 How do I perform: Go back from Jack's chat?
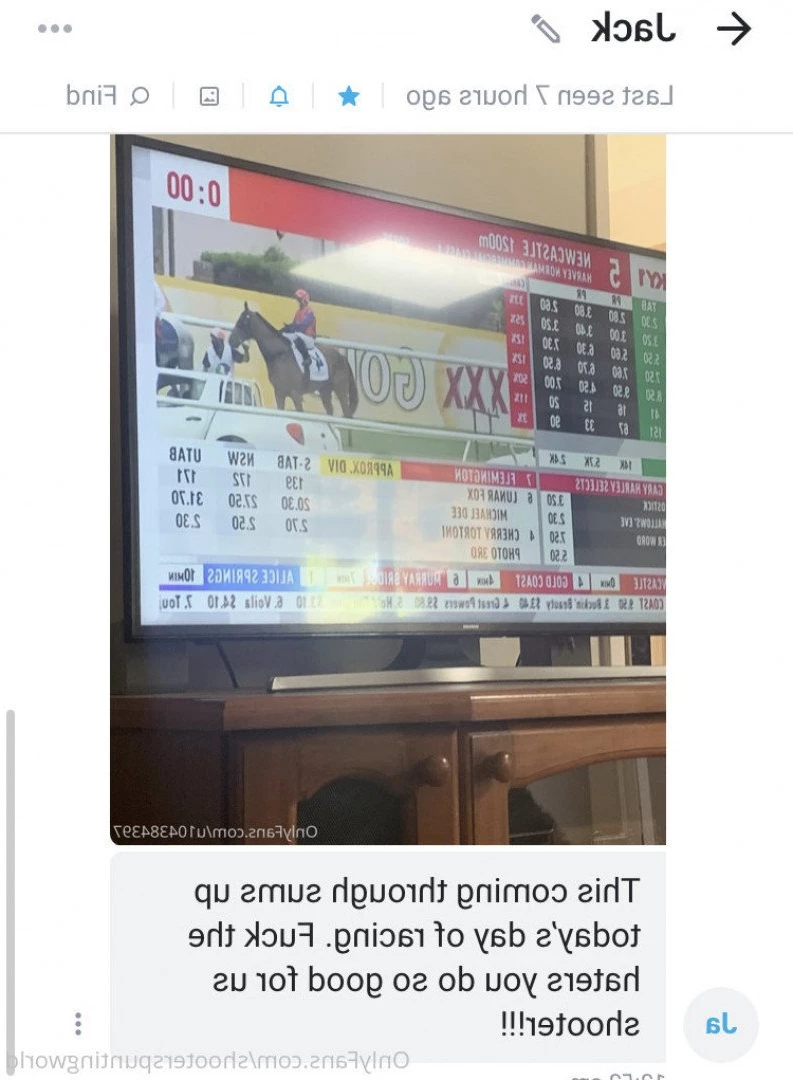[x=734, y=30]
